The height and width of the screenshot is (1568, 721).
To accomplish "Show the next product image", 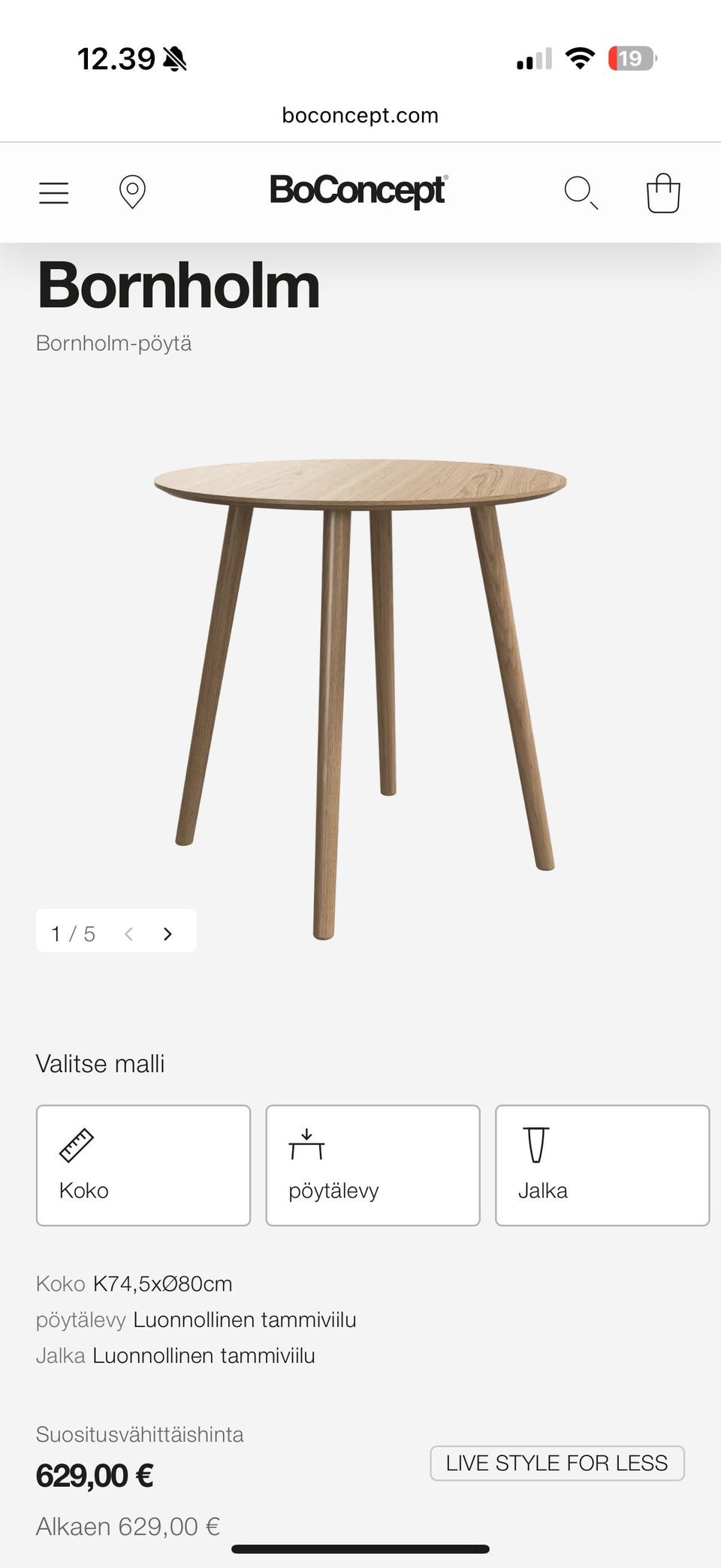I will pyautogui.click(x=167, y=934).
